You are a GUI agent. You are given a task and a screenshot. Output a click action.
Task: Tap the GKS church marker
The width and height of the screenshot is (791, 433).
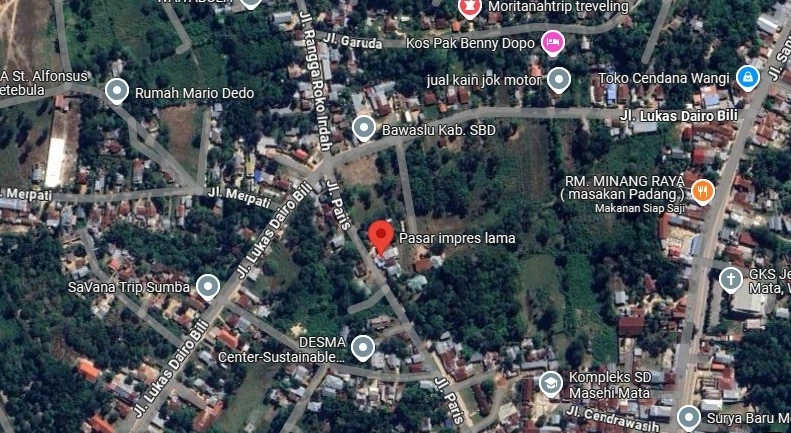pyautogui.click(x=731, y=279)
